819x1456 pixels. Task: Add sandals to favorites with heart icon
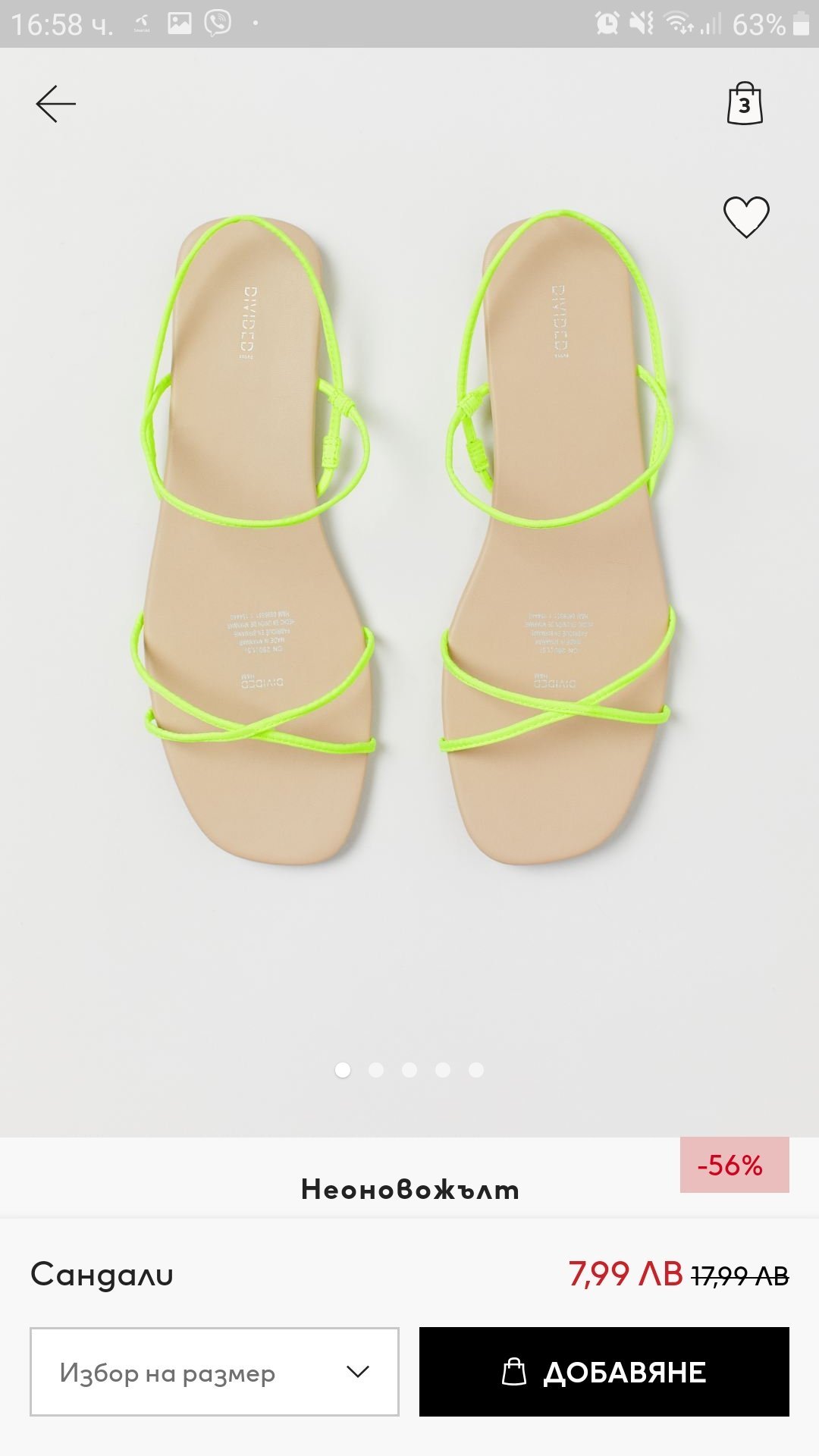click(746, 217)
